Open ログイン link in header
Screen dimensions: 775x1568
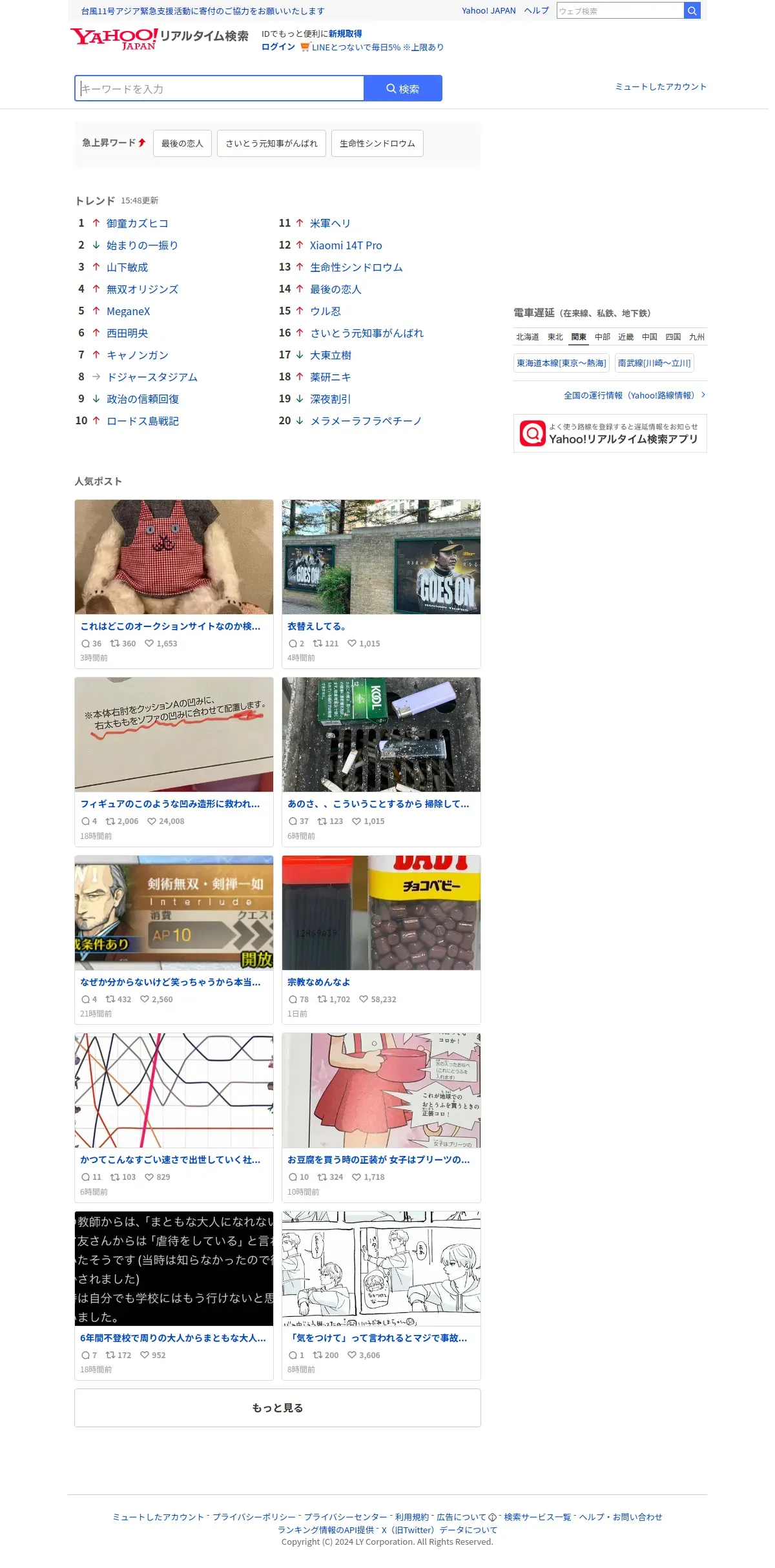278,47
